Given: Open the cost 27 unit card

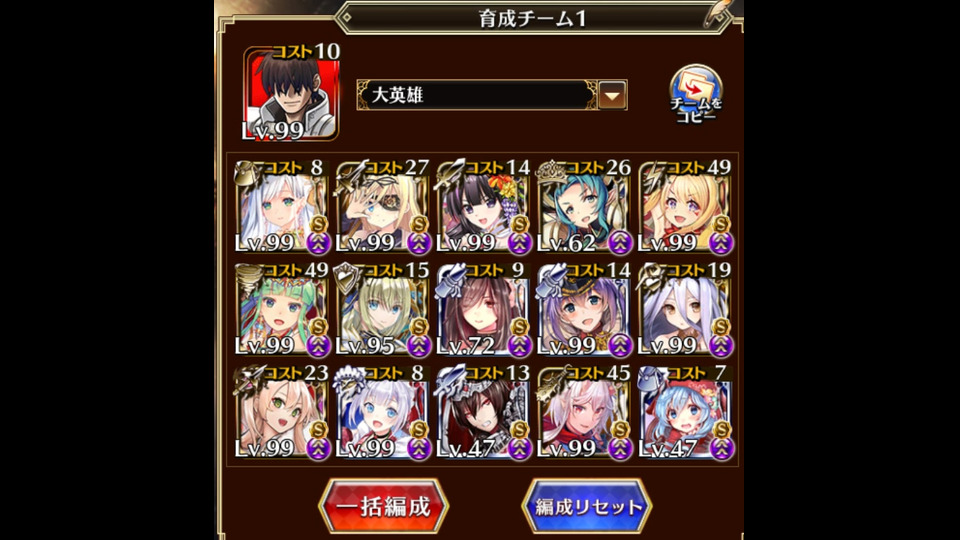Looking at the screenshot, I should pyautogui.click(x=383, y=208).
